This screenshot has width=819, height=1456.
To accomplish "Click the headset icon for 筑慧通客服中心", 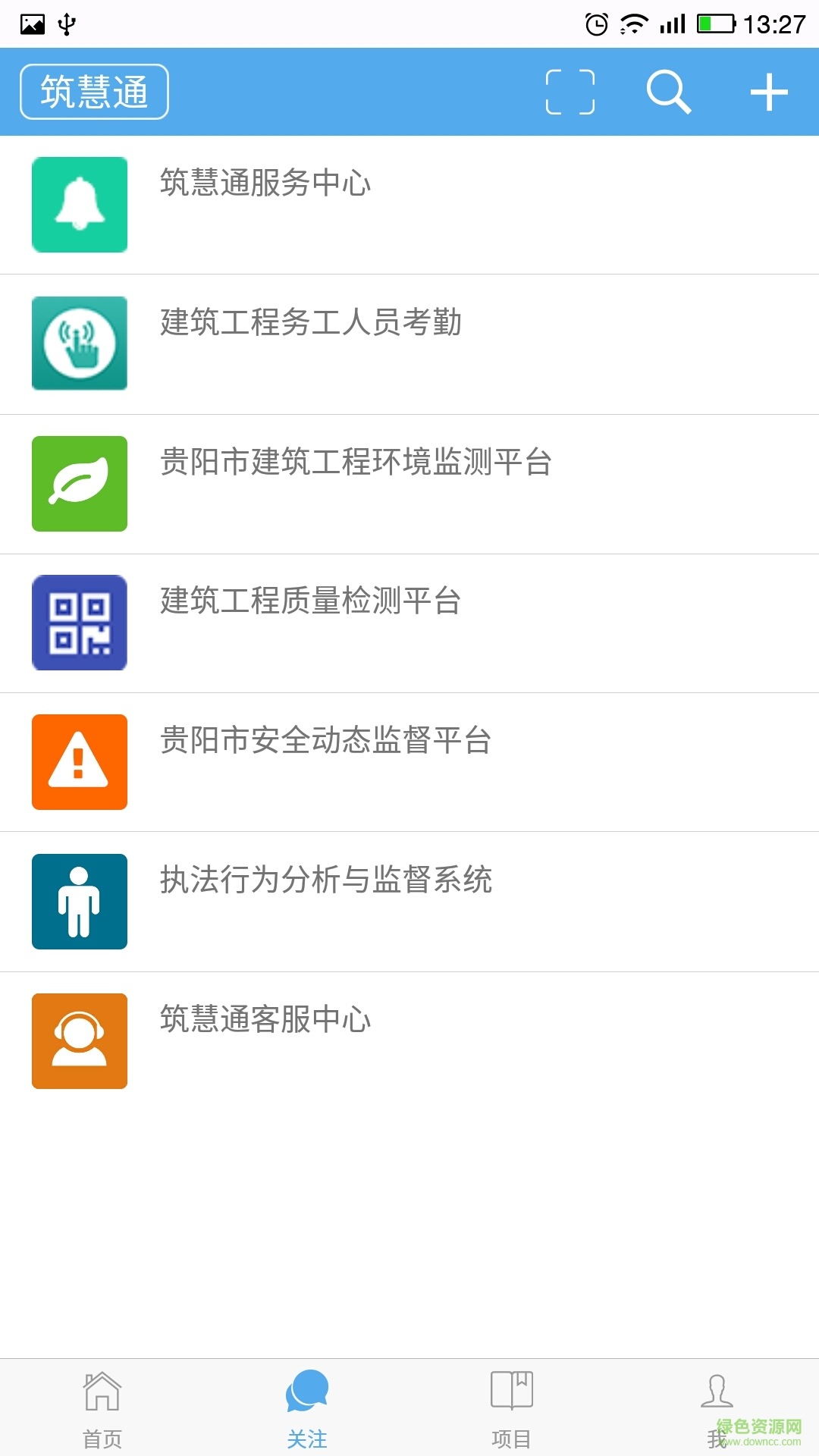I will (x=79, y=1040).
